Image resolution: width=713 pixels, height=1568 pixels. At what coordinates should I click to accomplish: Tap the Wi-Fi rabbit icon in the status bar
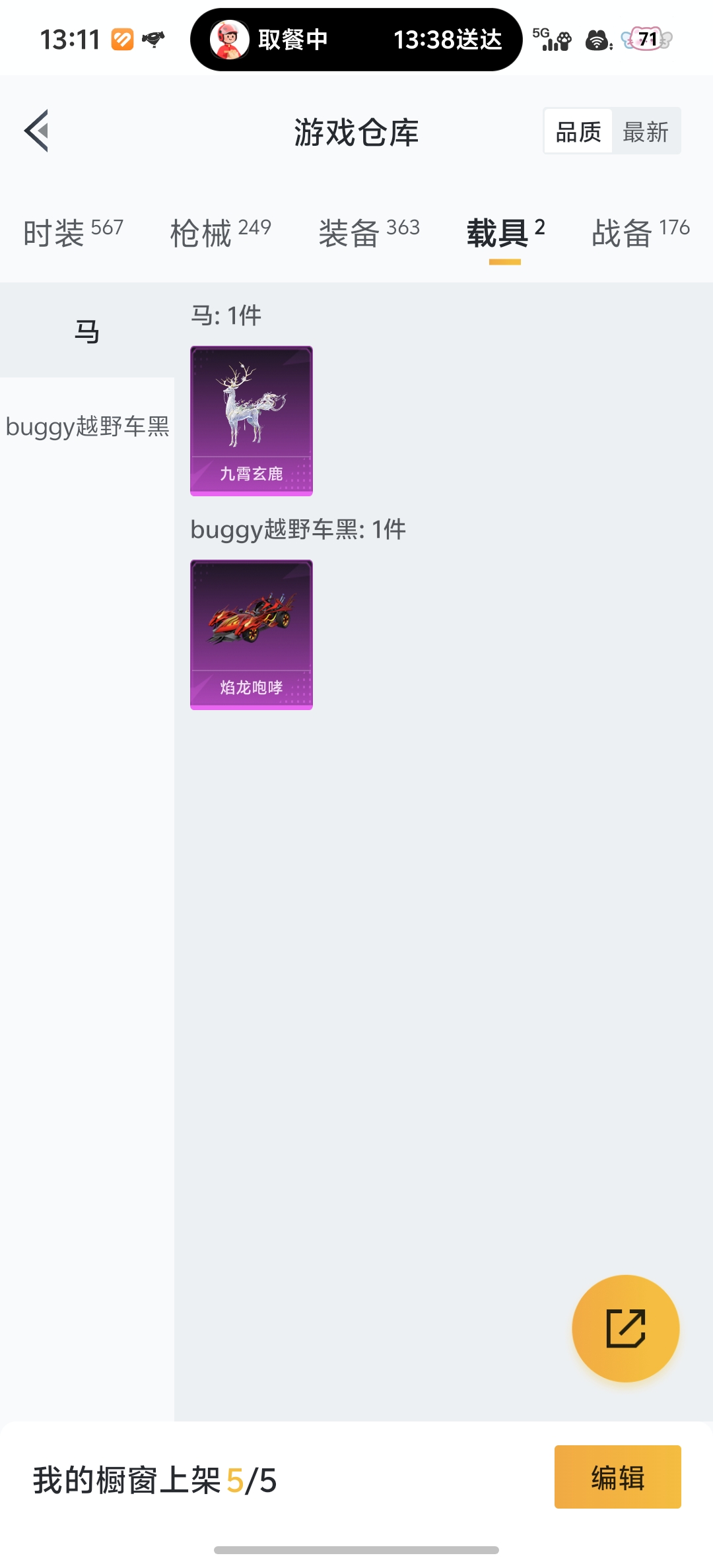tap(598, 40)
